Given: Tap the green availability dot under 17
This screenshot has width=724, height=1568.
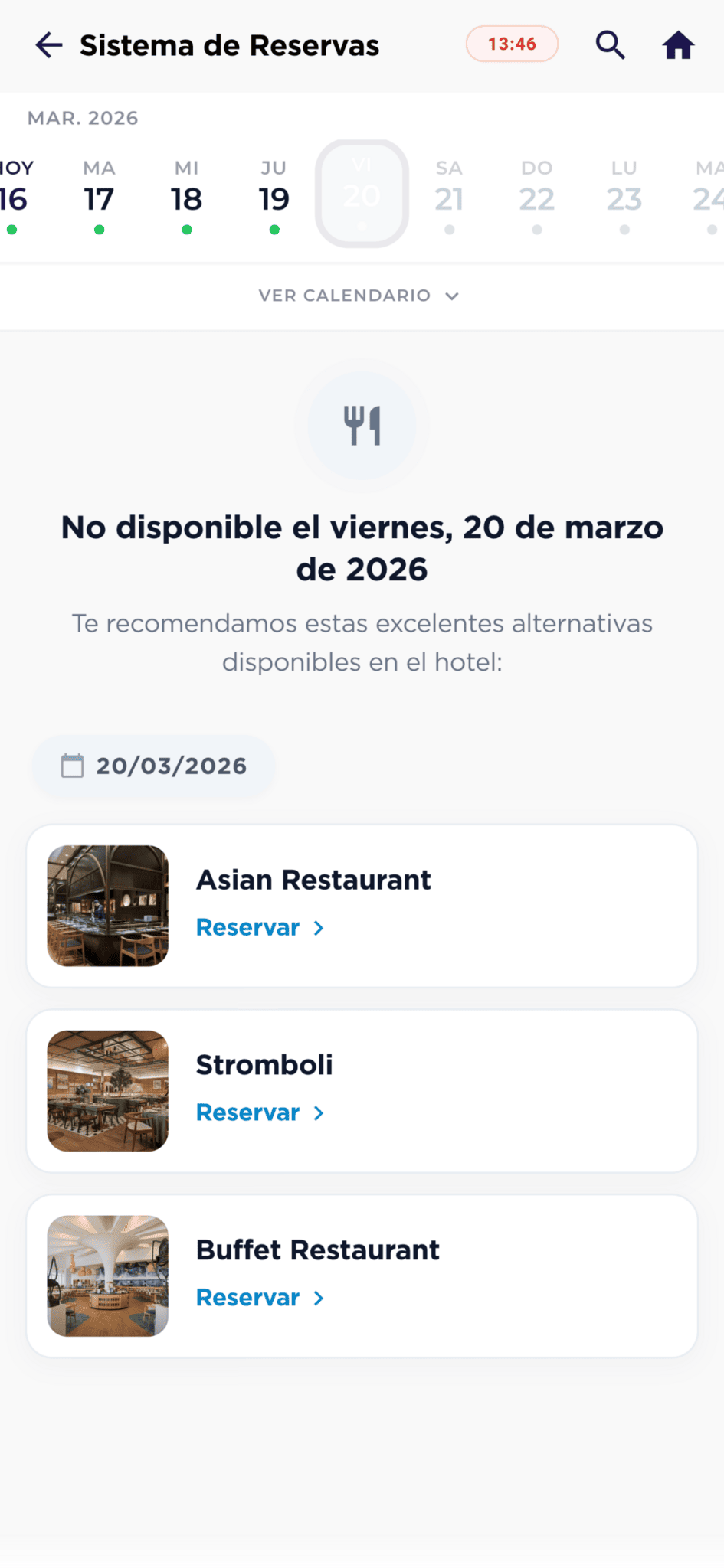Looking at the screenshot, I should 99,230.
